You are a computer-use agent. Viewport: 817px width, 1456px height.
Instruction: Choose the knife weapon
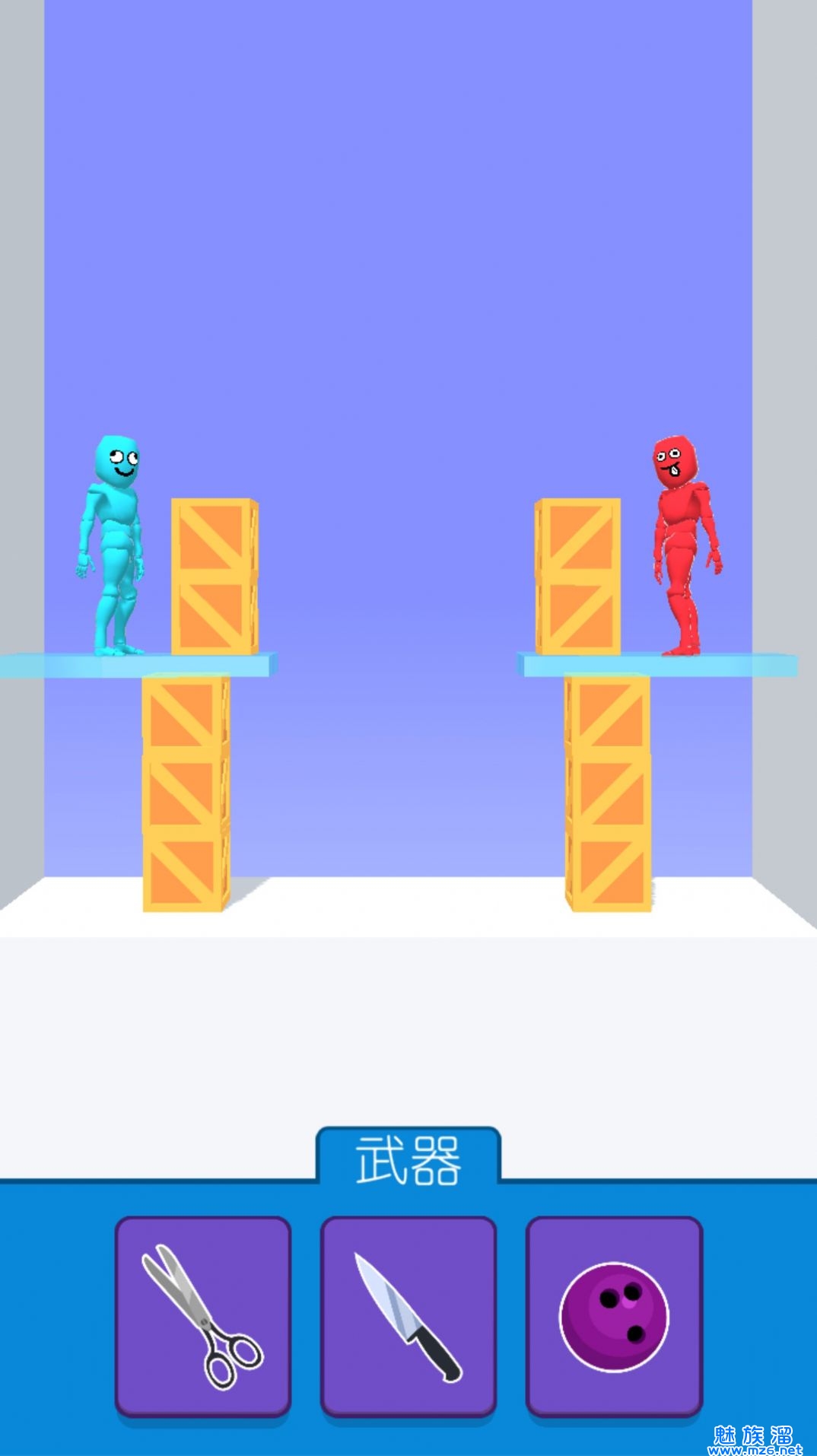[x=408, y=1315]
